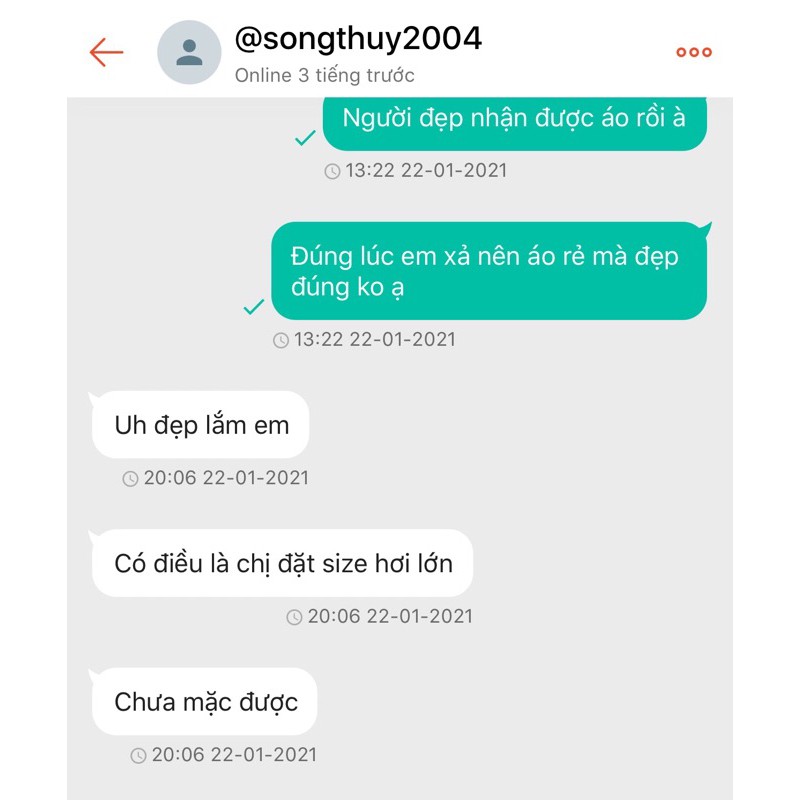
Task: Open @songthuy2004's profile avatar
Action: [189, 52]
